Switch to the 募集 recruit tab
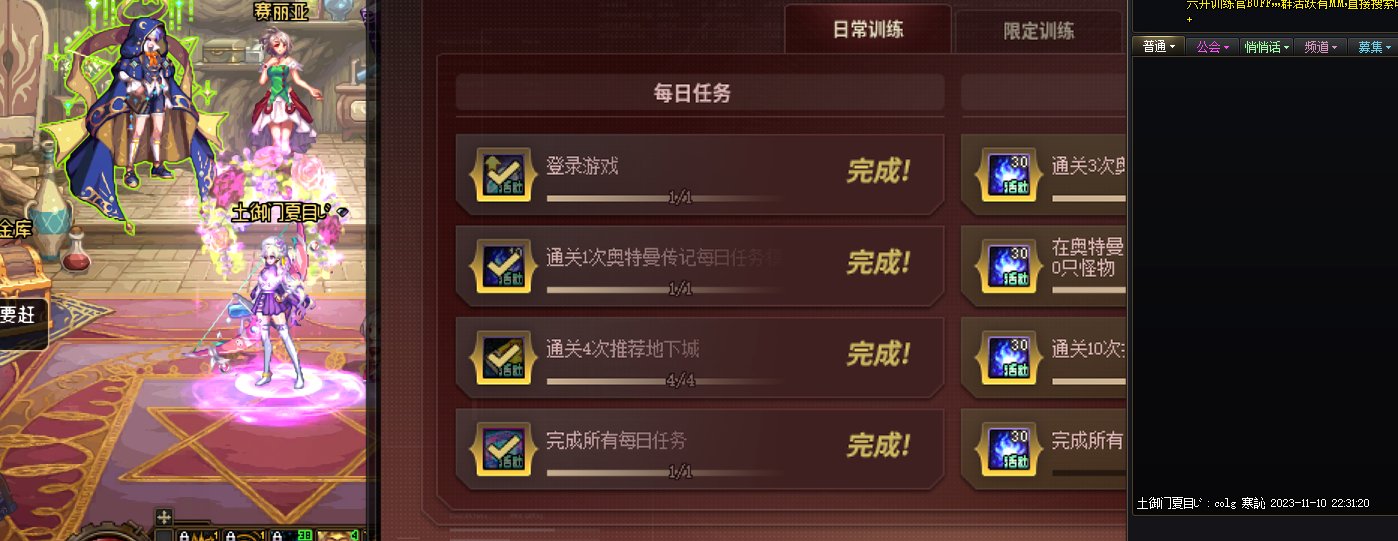The image size is (1398, 541). tap(1372, 47)
